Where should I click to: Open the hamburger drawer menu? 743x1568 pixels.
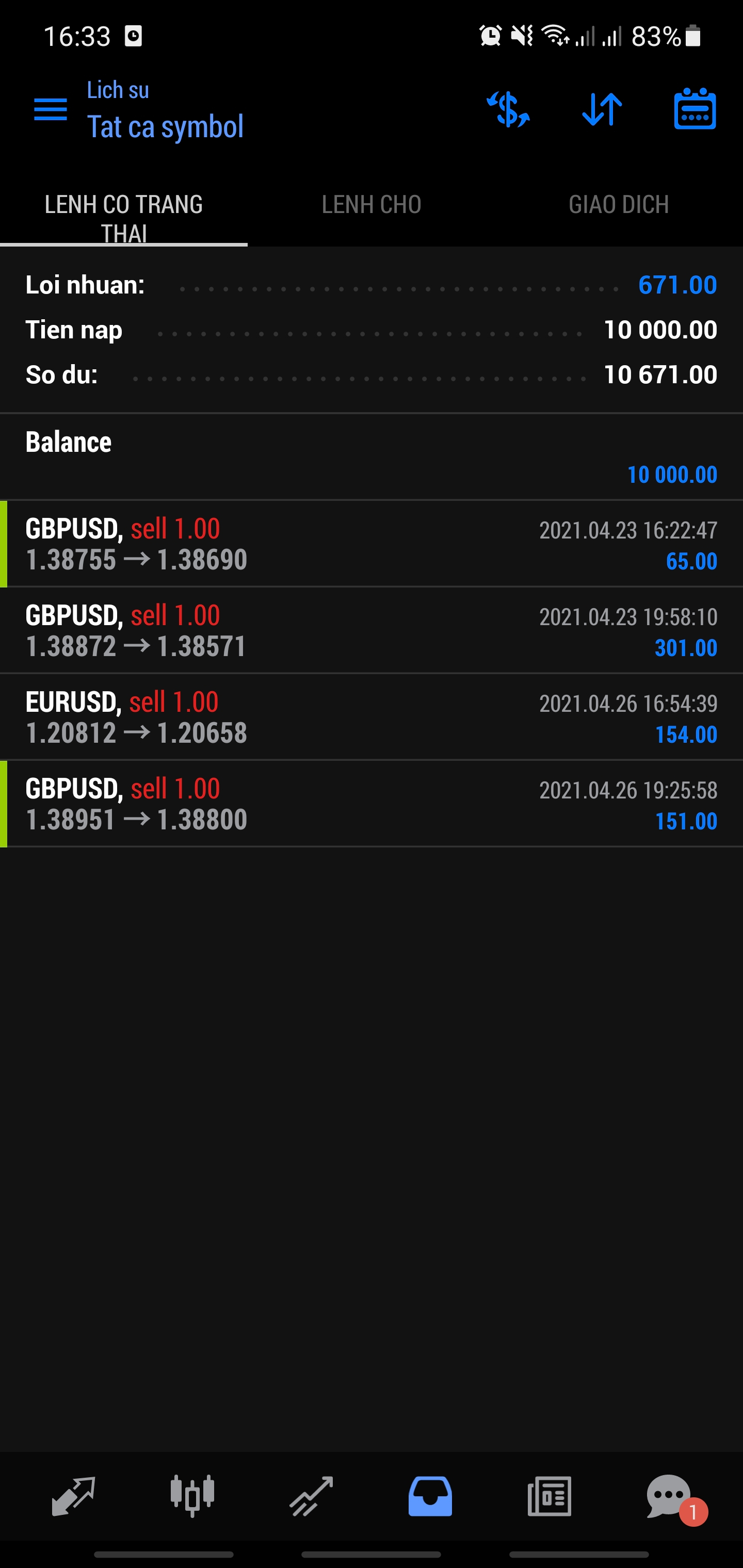click(51, 109)
